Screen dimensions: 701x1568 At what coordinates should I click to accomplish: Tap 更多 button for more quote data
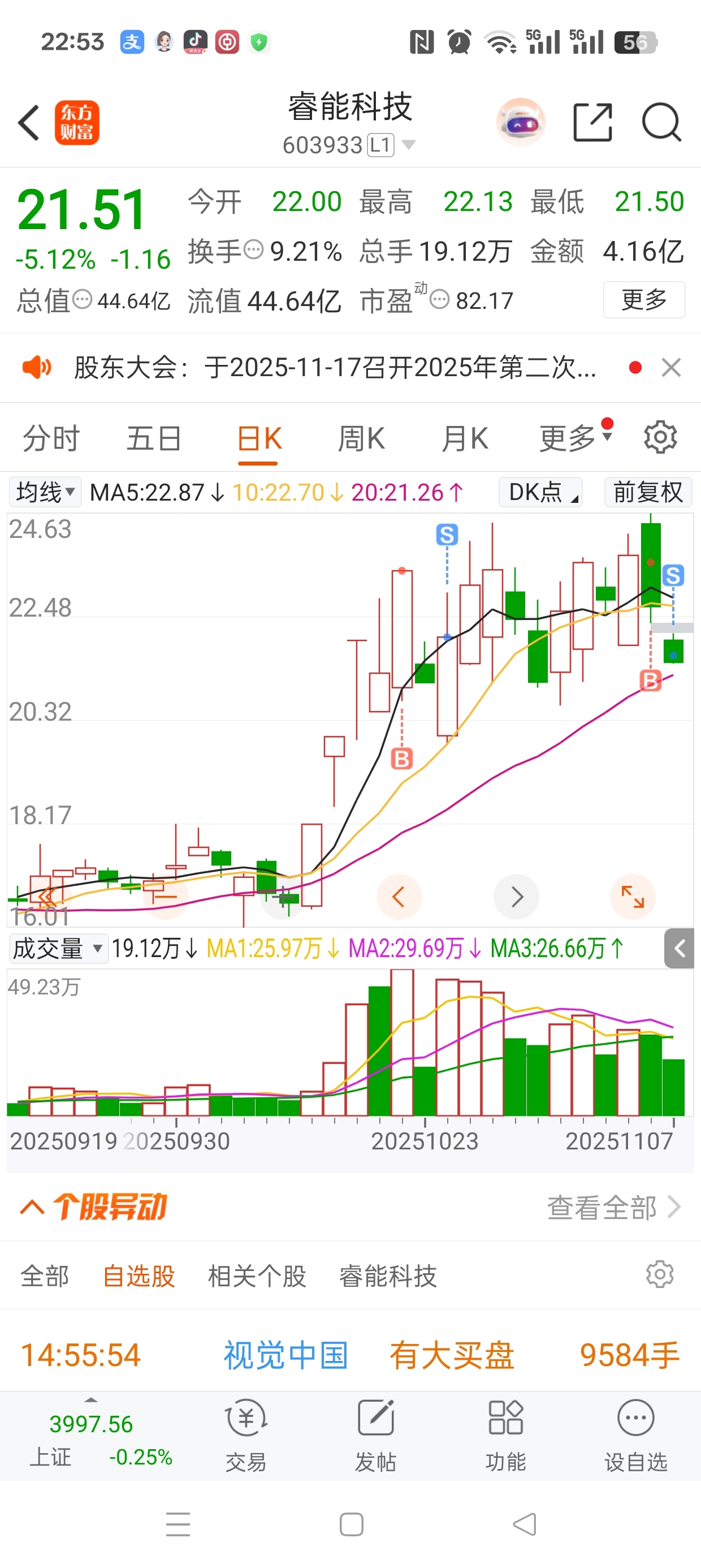pos(643,299)
